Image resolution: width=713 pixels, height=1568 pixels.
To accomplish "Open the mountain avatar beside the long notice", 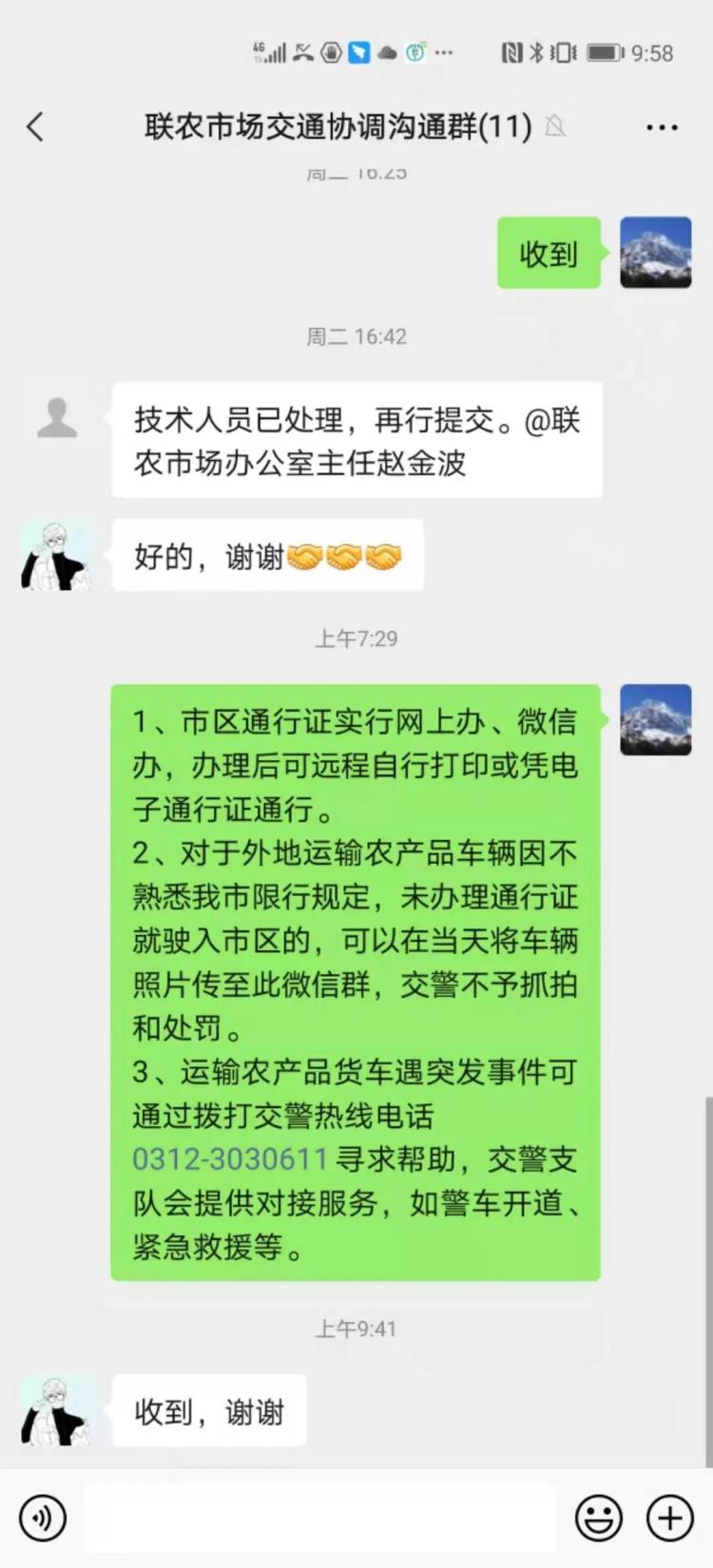I will 656,720.
